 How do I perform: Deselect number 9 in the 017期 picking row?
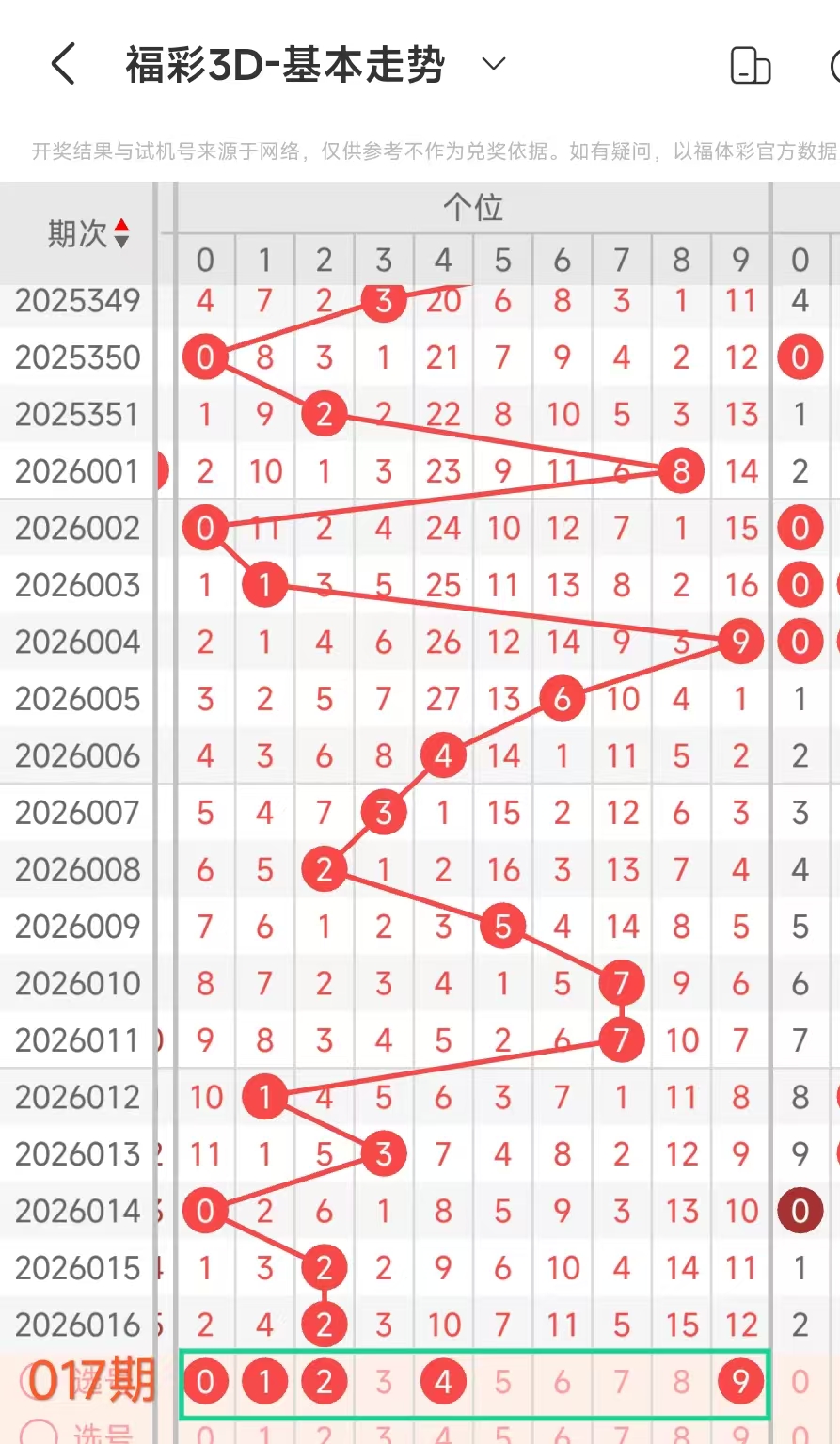(x=740, y=1382)
